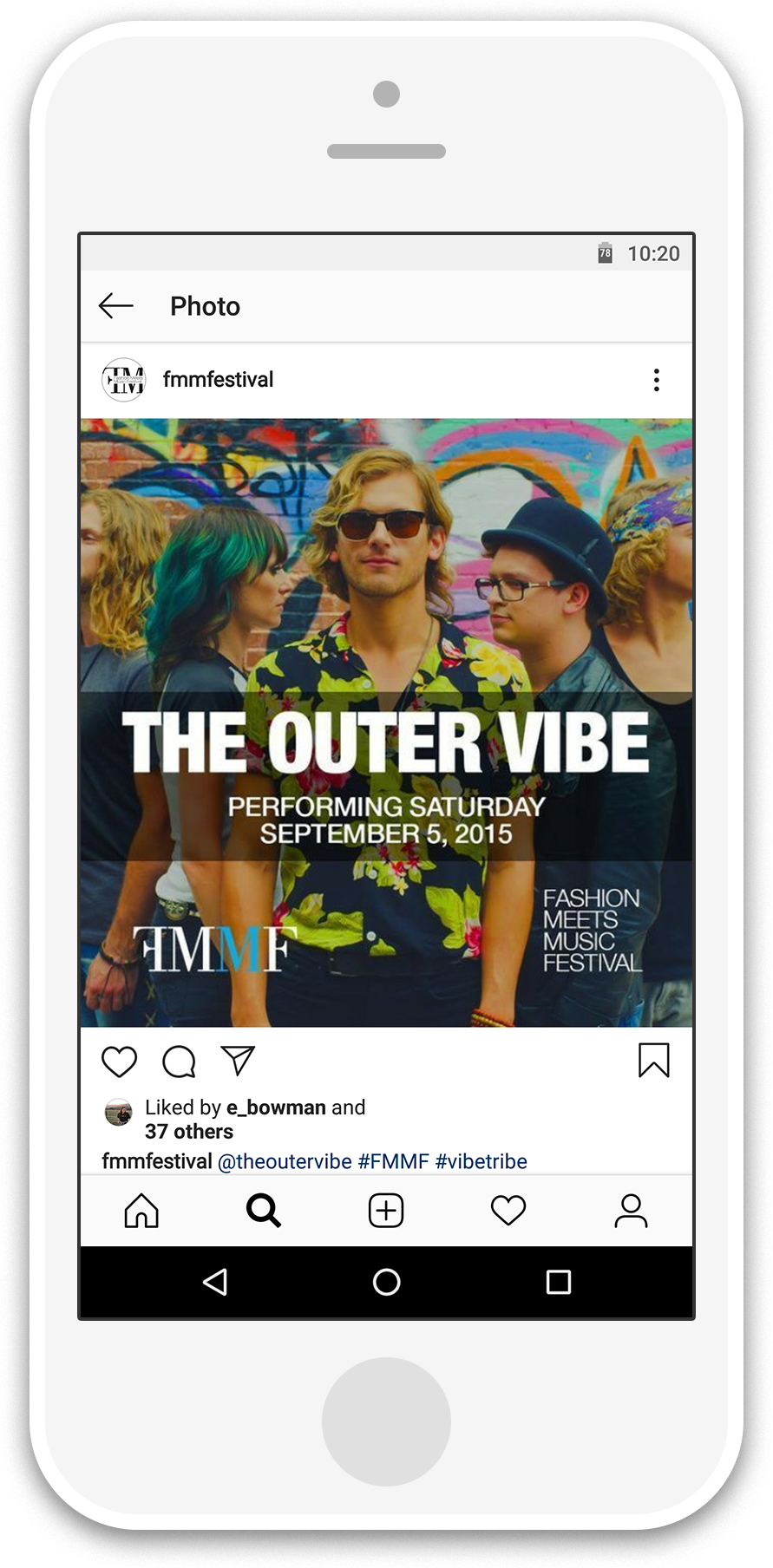The height and width of the screenshot is (1568, 773).
Task: Open the activity heart tab
Action: 508,1211
